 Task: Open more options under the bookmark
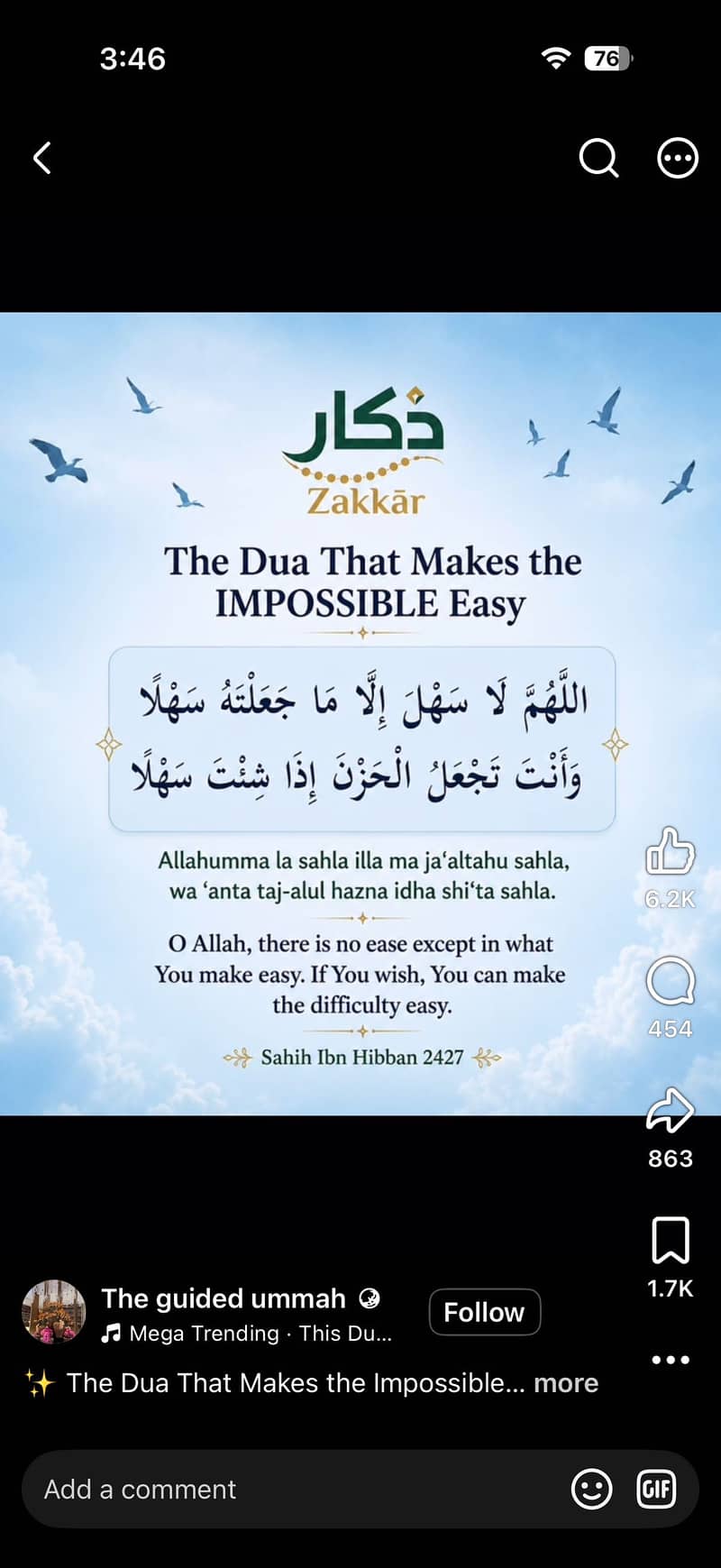[x=671, y=1359]
